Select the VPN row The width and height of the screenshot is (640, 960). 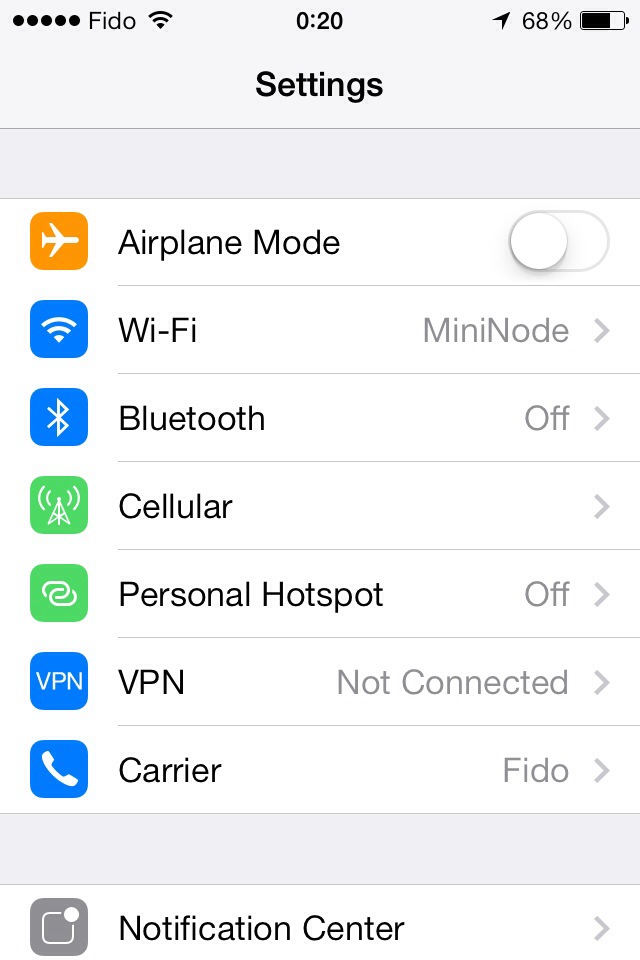tap(320, 682)
